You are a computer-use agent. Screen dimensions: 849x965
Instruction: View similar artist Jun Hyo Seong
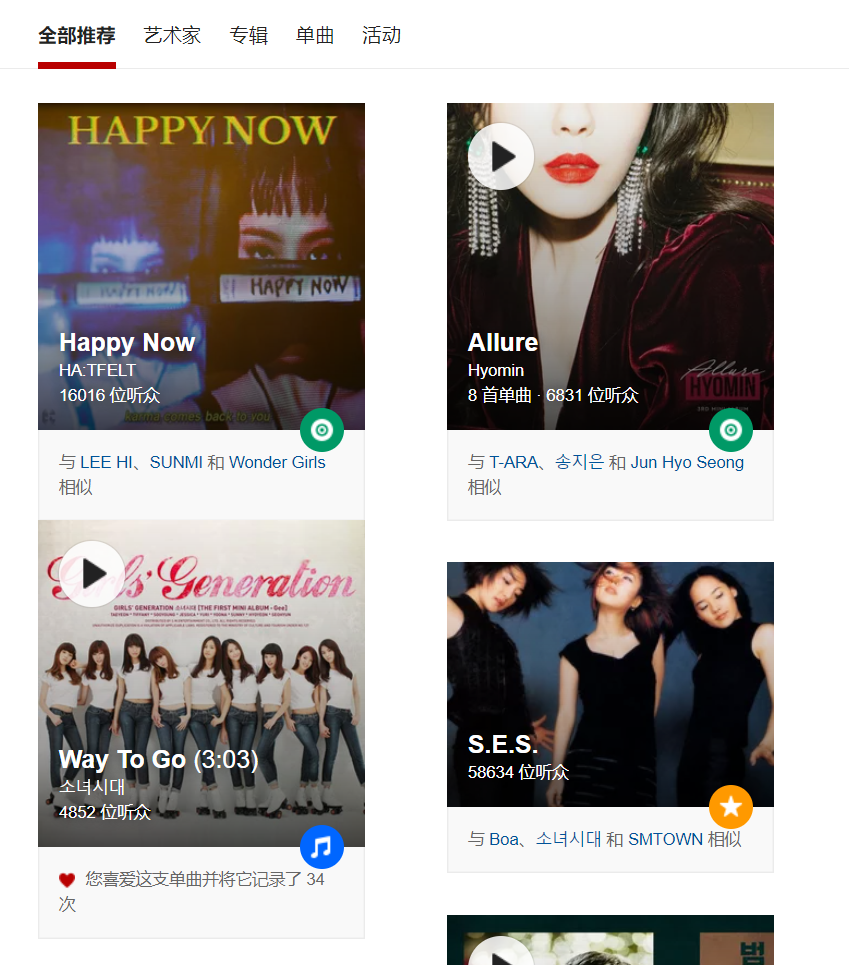point(687,462)
